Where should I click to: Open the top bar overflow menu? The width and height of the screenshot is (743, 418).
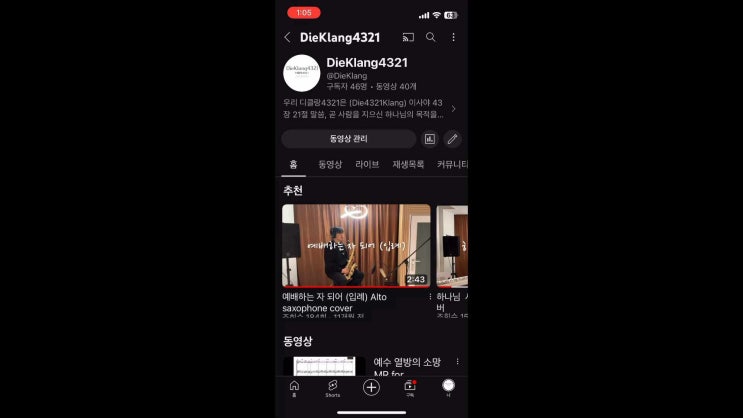pos(453,37)
